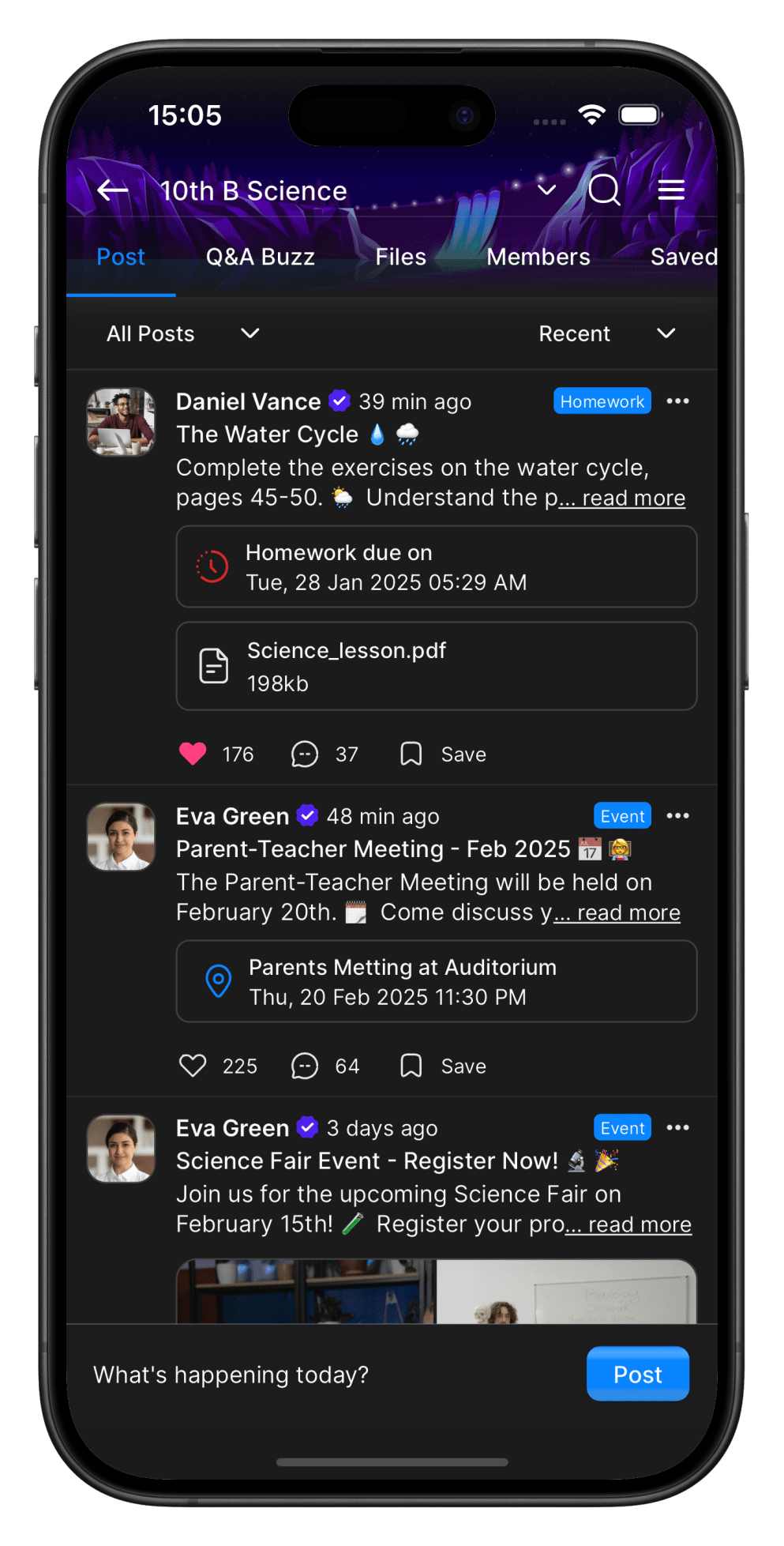Go back using the arrow icon
The width and height of the screenshot is (784, 1546).
pyautogui.click(x=113, y=190)
